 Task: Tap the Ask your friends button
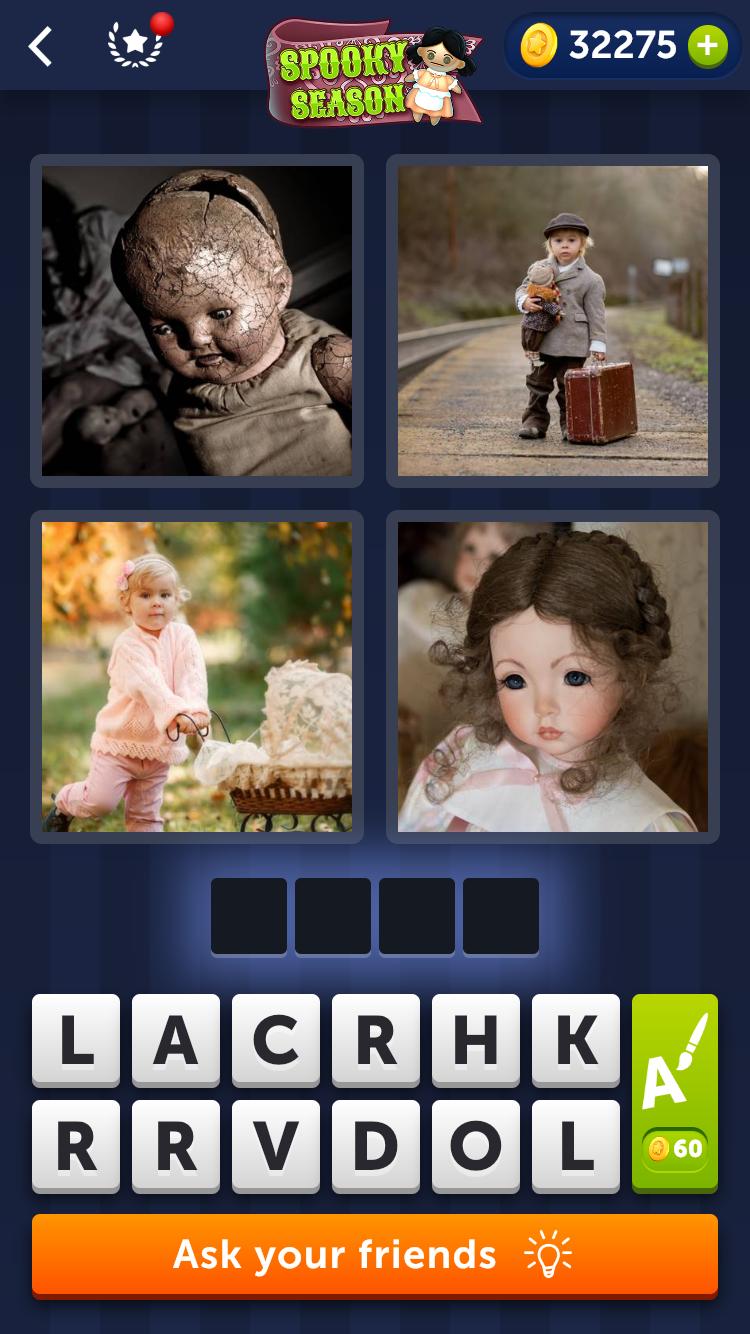point(375,1255)
